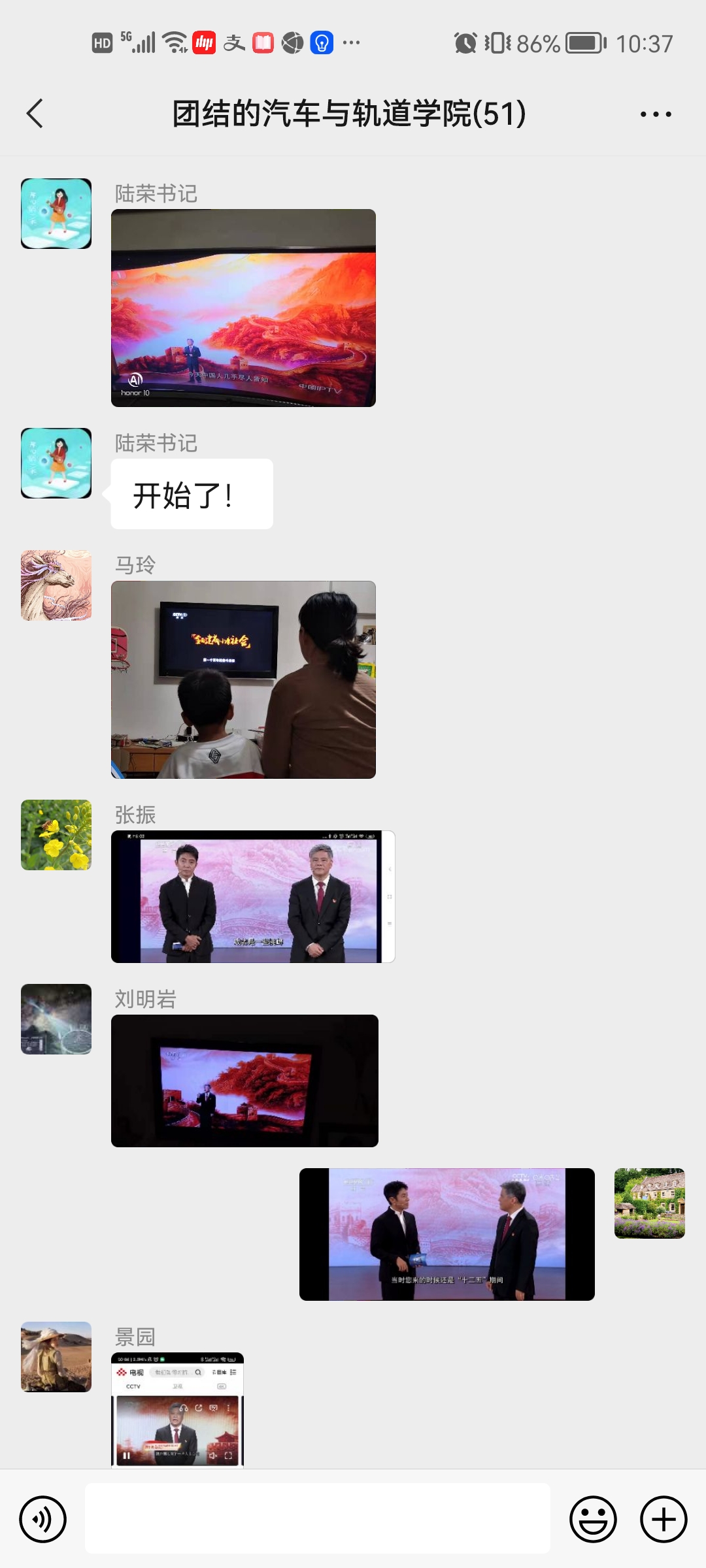This screenshot has width=706, height=1568.
Task: Open 刘明岩's dark TV photo
Action: 244,1081
